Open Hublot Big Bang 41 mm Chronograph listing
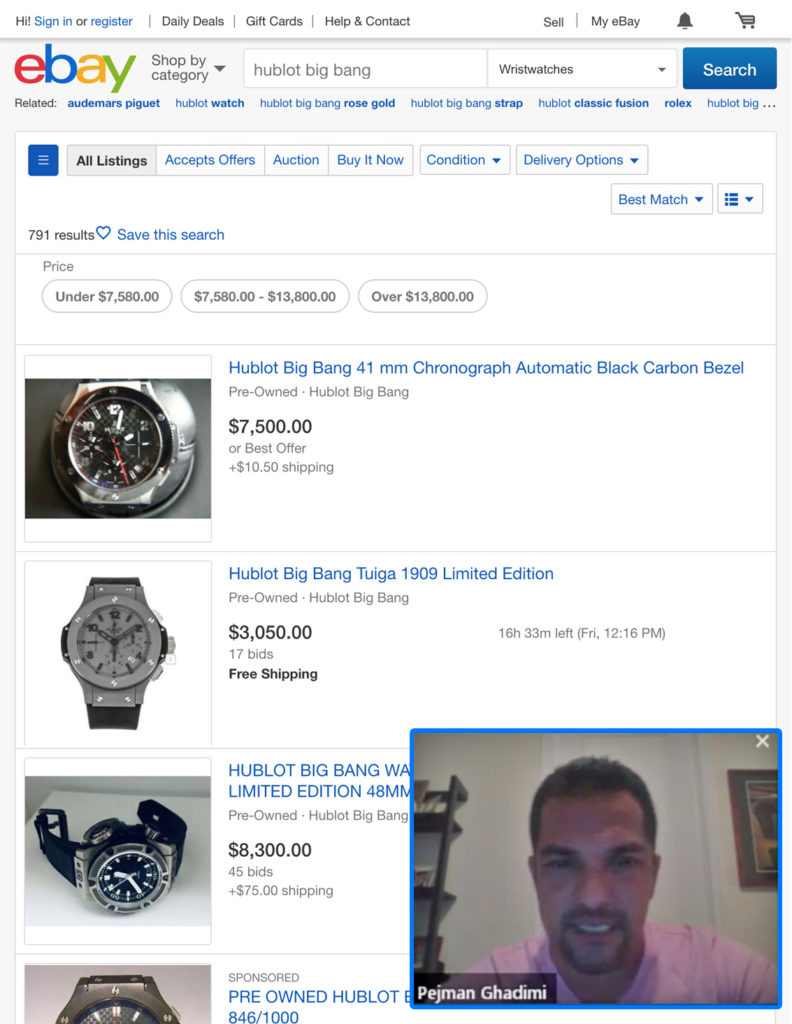This screenshot has height=1024, width=792. 486,368
